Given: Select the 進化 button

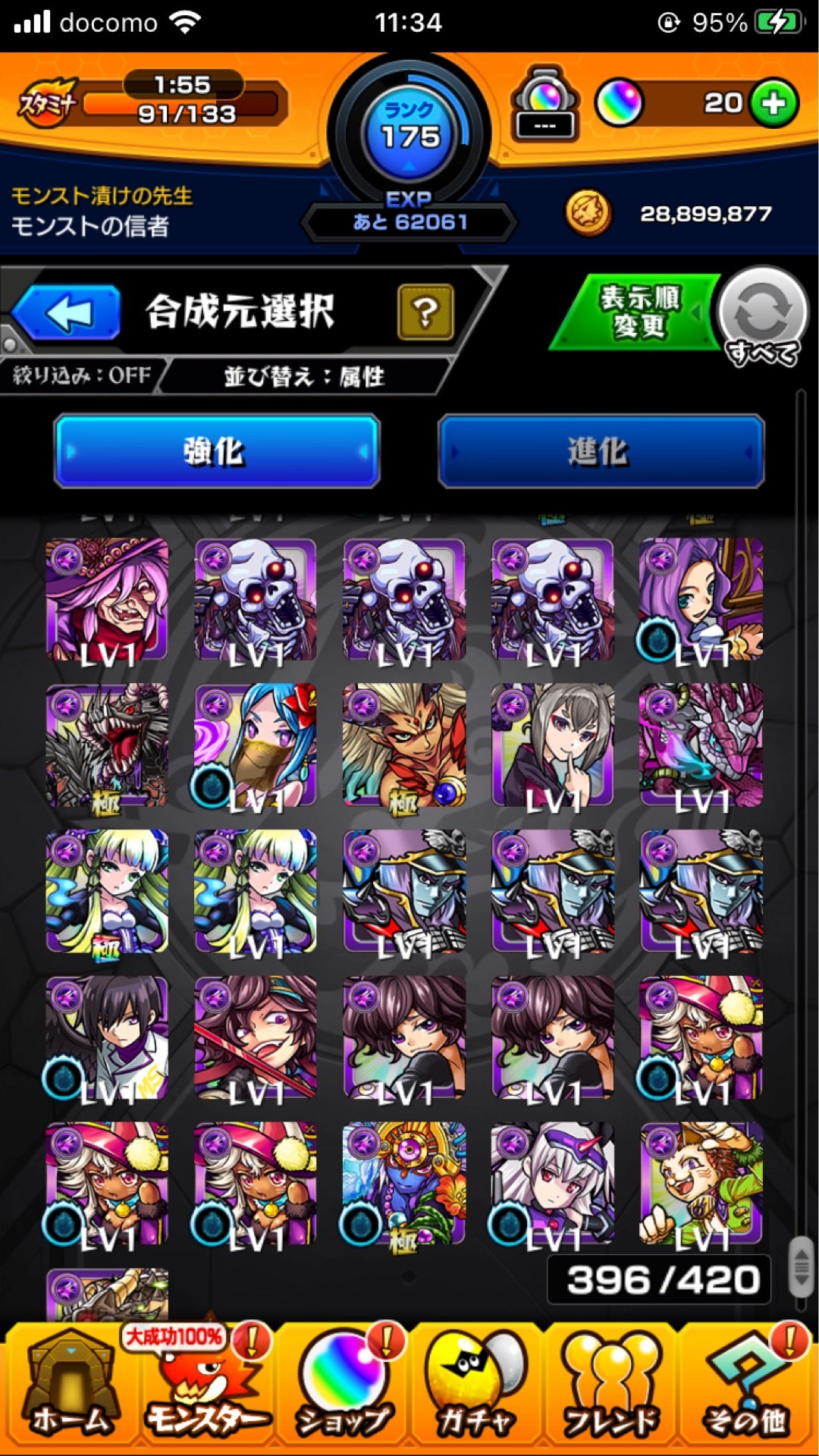Looking at the screenshot, I should tap(601, 451).
